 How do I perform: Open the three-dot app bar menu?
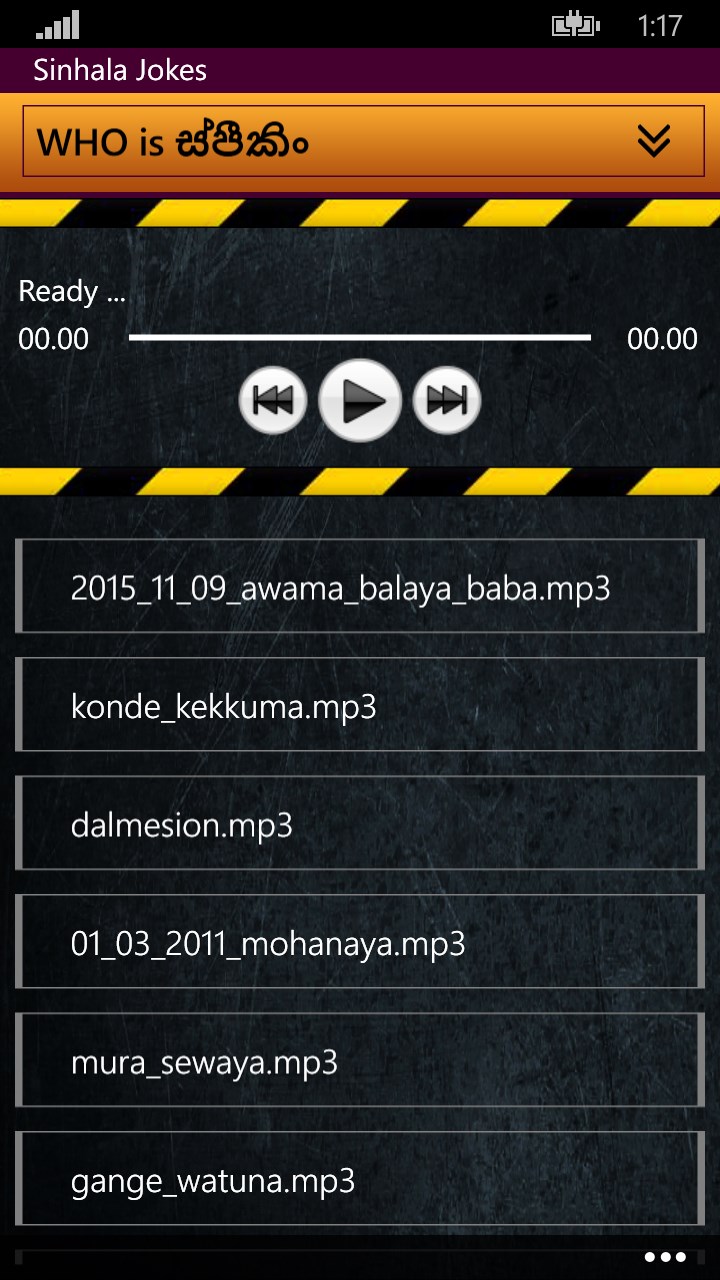pyautogui.click(x=665, y=1257)
